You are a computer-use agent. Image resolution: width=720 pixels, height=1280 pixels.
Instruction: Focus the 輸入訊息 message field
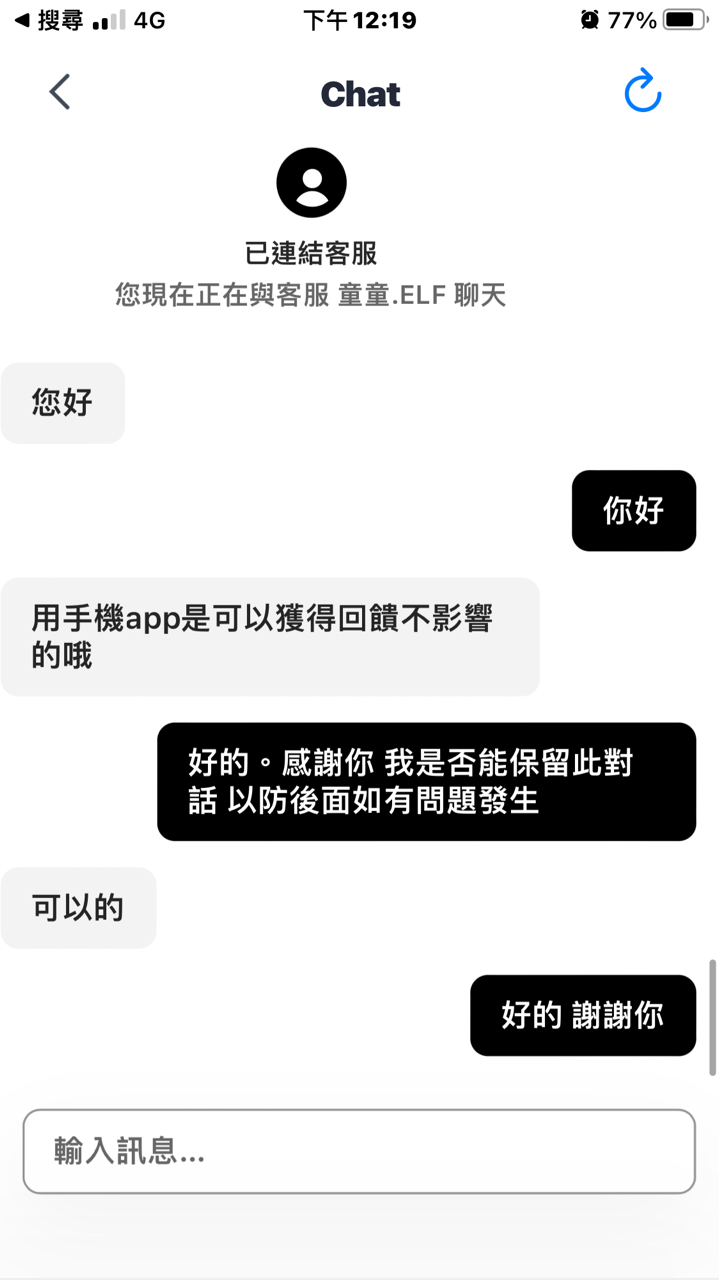coord(359,1151)
